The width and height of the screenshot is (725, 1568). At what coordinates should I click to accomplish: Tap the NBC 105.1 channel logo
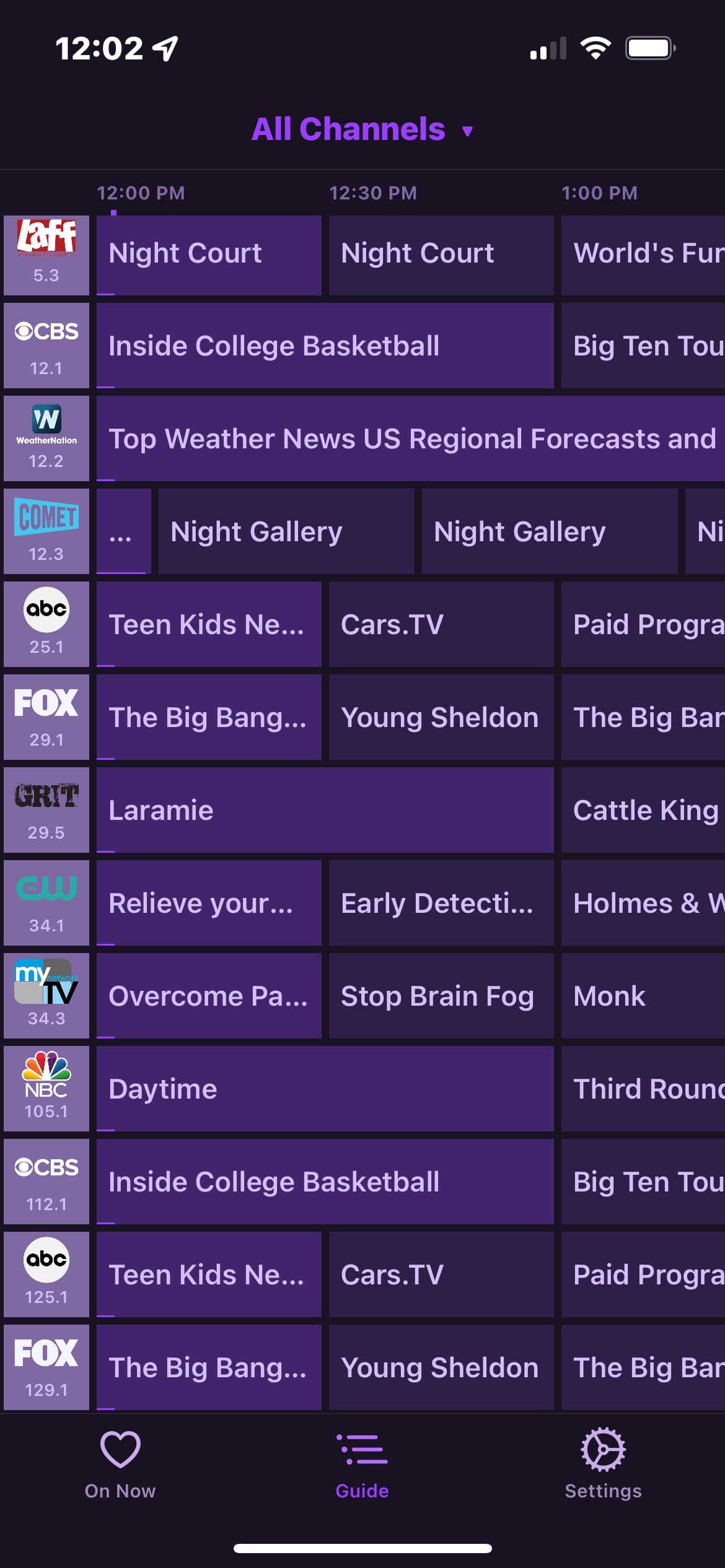point(46,1089)
